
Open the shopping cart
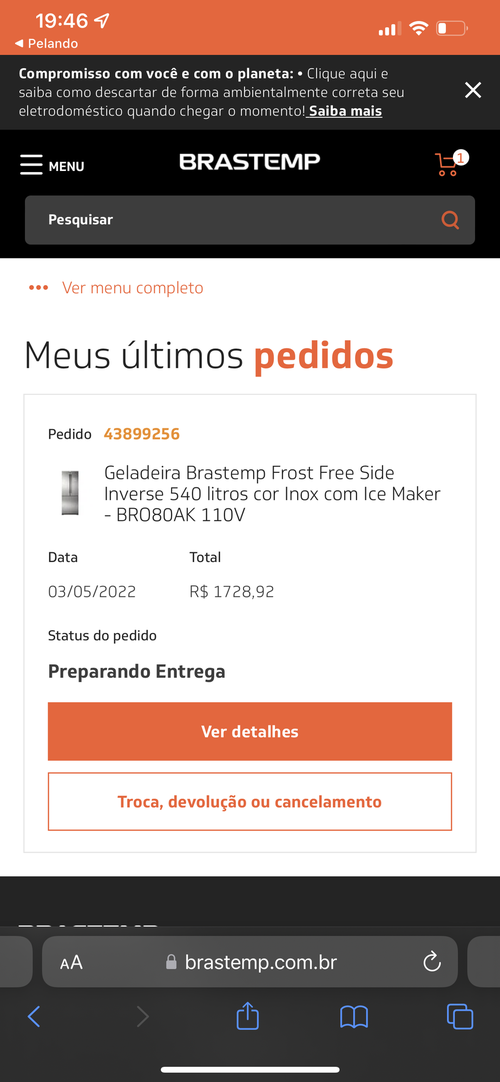click(x=450, y=163)
